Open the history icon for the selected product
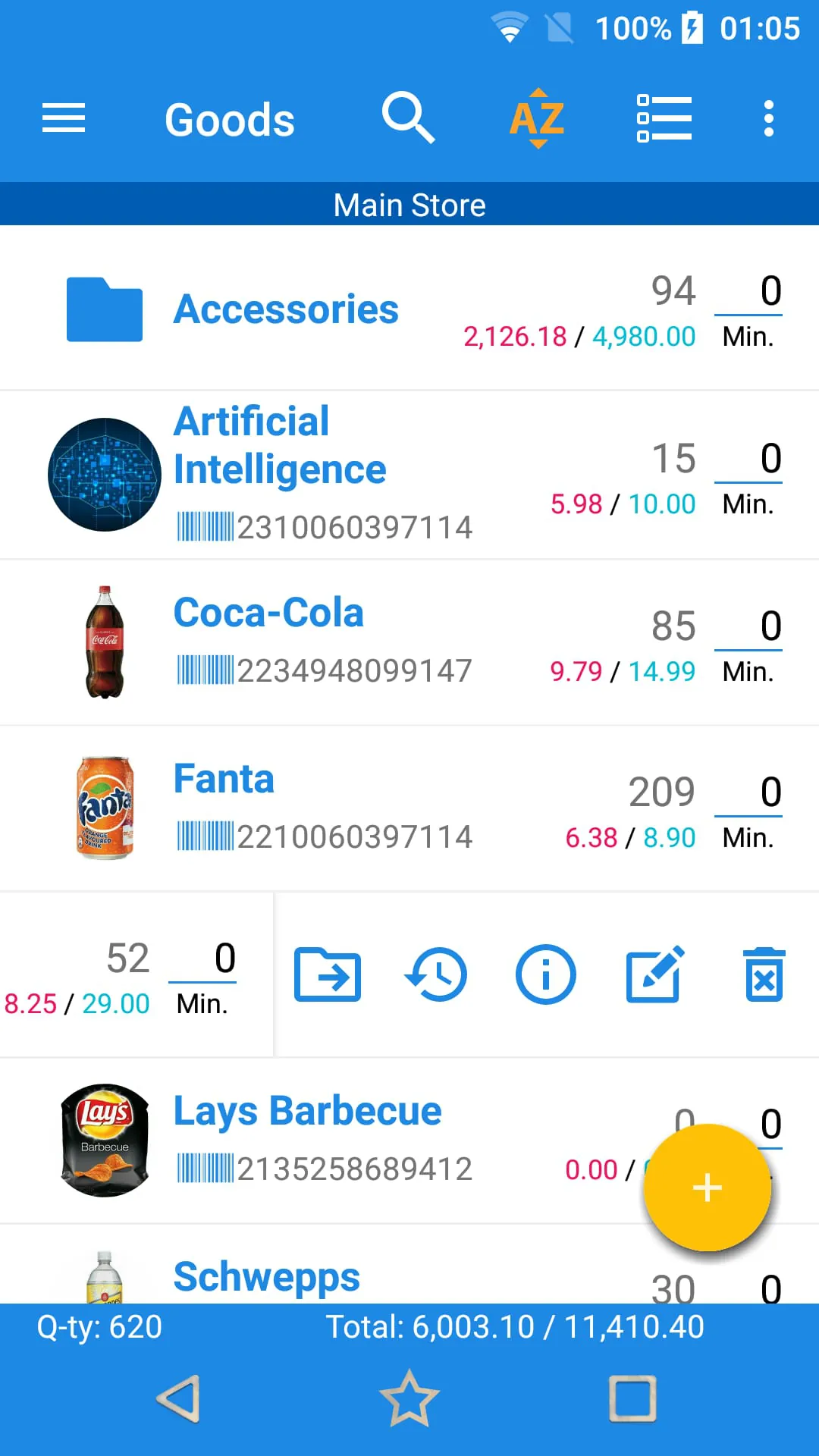The height and width of the screenshot is (1456, 819). coord(436,976)
